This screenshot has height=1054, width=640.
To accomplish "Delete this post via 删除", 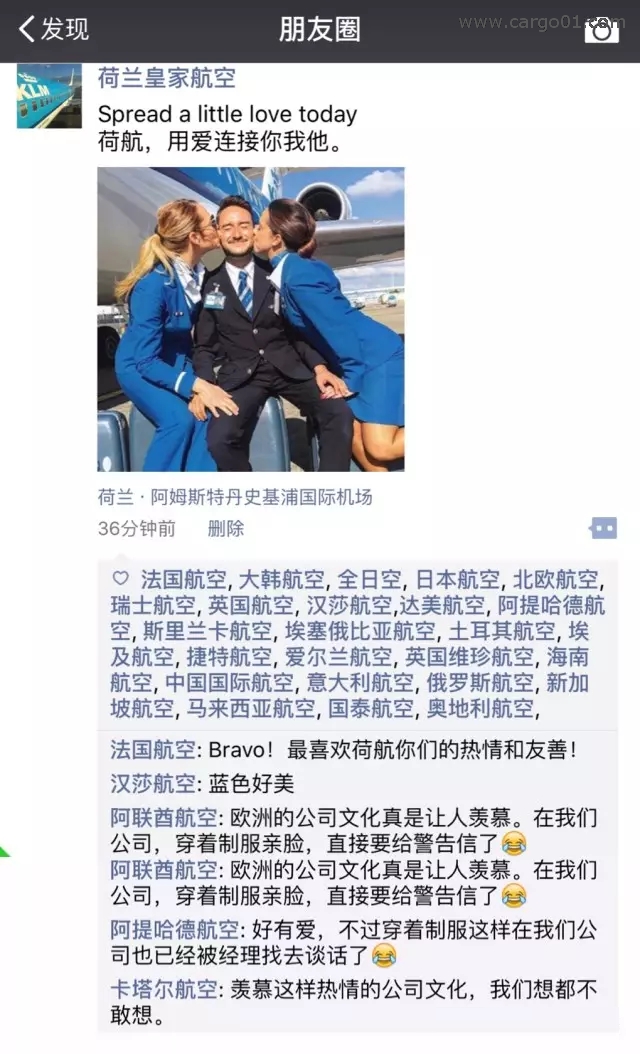I will [225, 529].
